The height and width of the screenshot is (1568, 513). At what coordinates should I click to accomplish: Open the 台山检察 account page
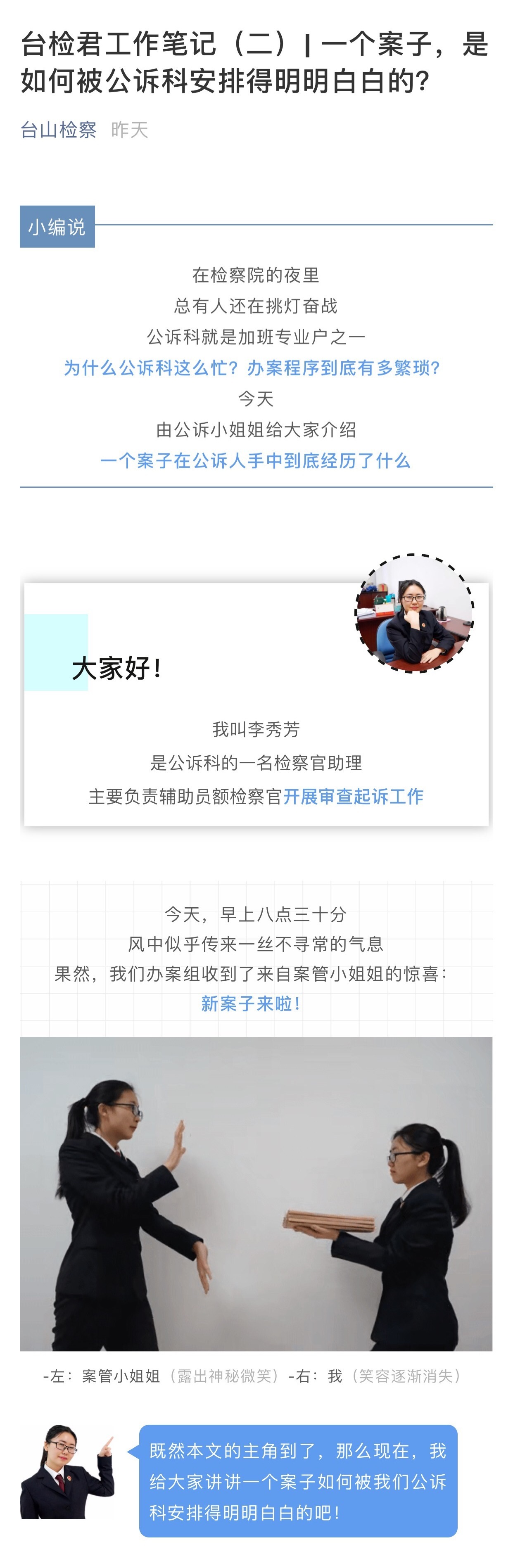[58, 130]
